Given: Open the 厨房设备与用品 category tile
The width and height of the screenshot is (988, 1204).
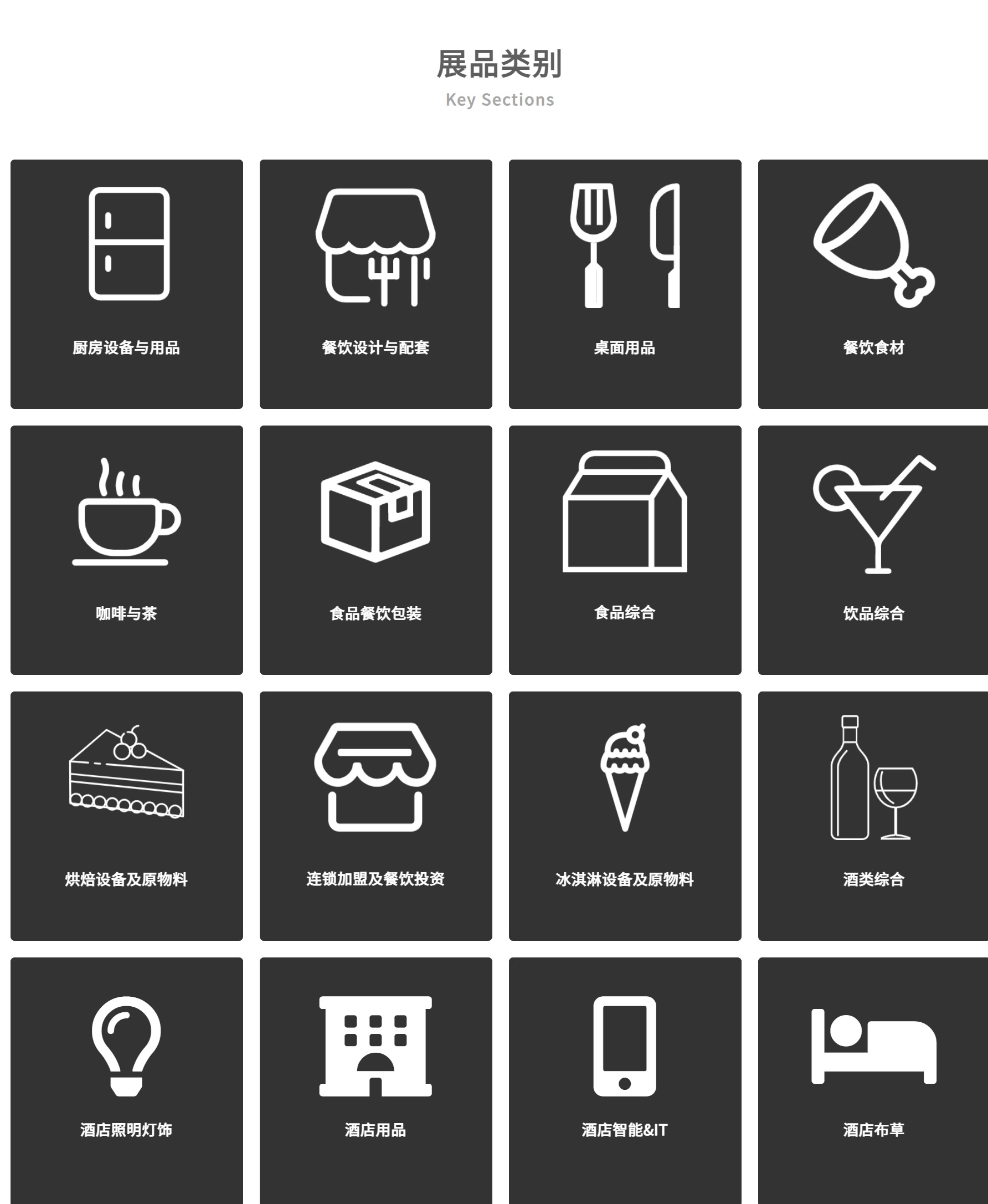Looking at the screenshot, I should (126, 284).
